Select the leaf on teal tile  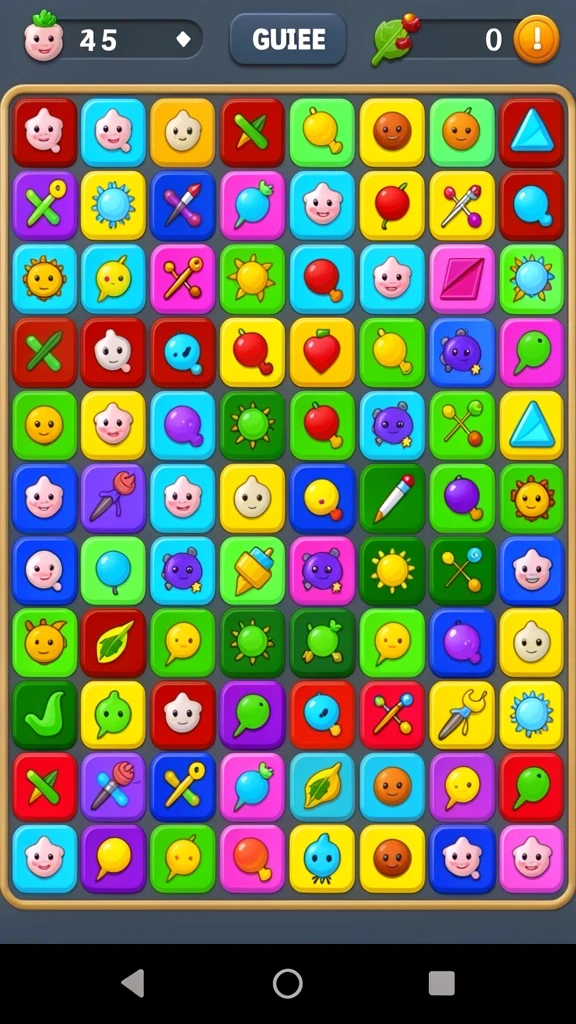[322, 788]
